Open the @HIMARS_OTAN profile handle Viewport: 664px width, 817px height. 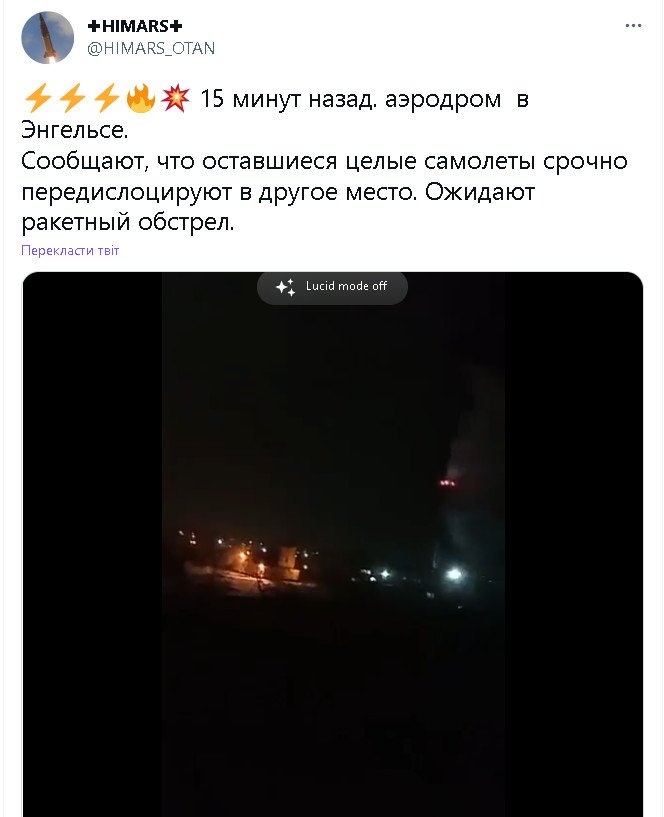click(x=151, y=47)
